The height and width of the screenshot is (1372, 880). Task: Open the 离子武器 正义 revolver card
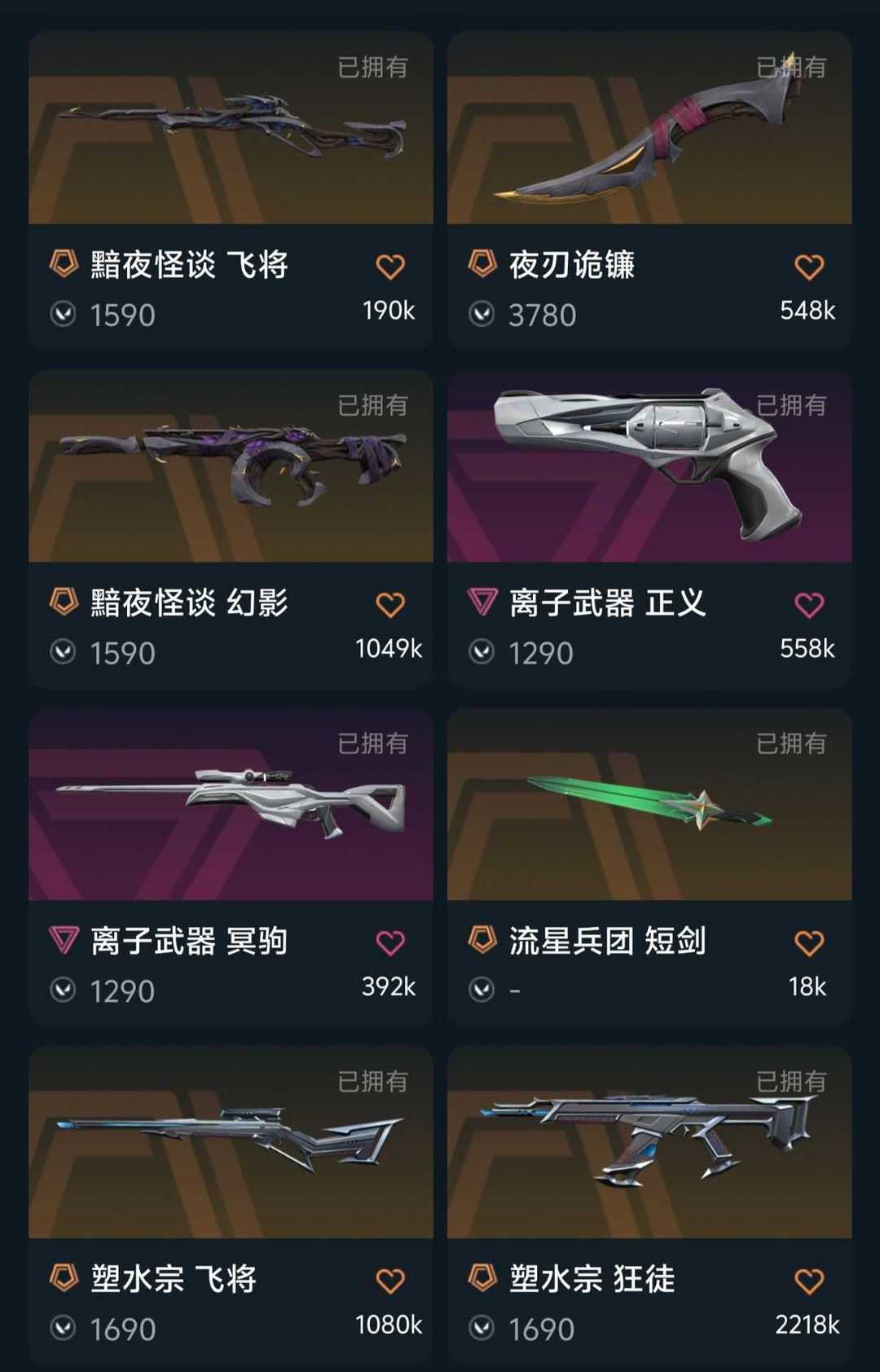tap(649, 530)
